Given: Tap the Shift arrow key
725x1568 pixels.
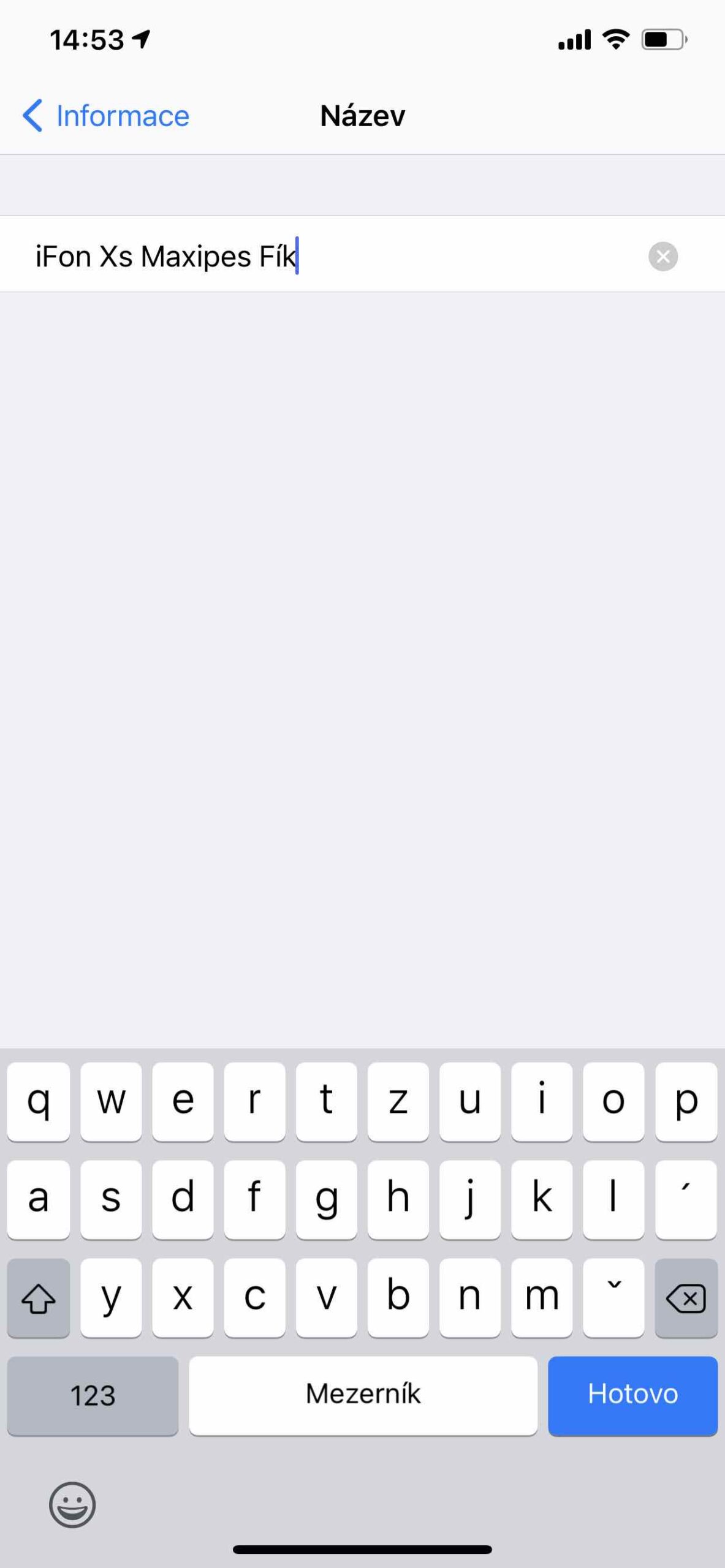Looking at the screenshot, I should pos(38,1298).
